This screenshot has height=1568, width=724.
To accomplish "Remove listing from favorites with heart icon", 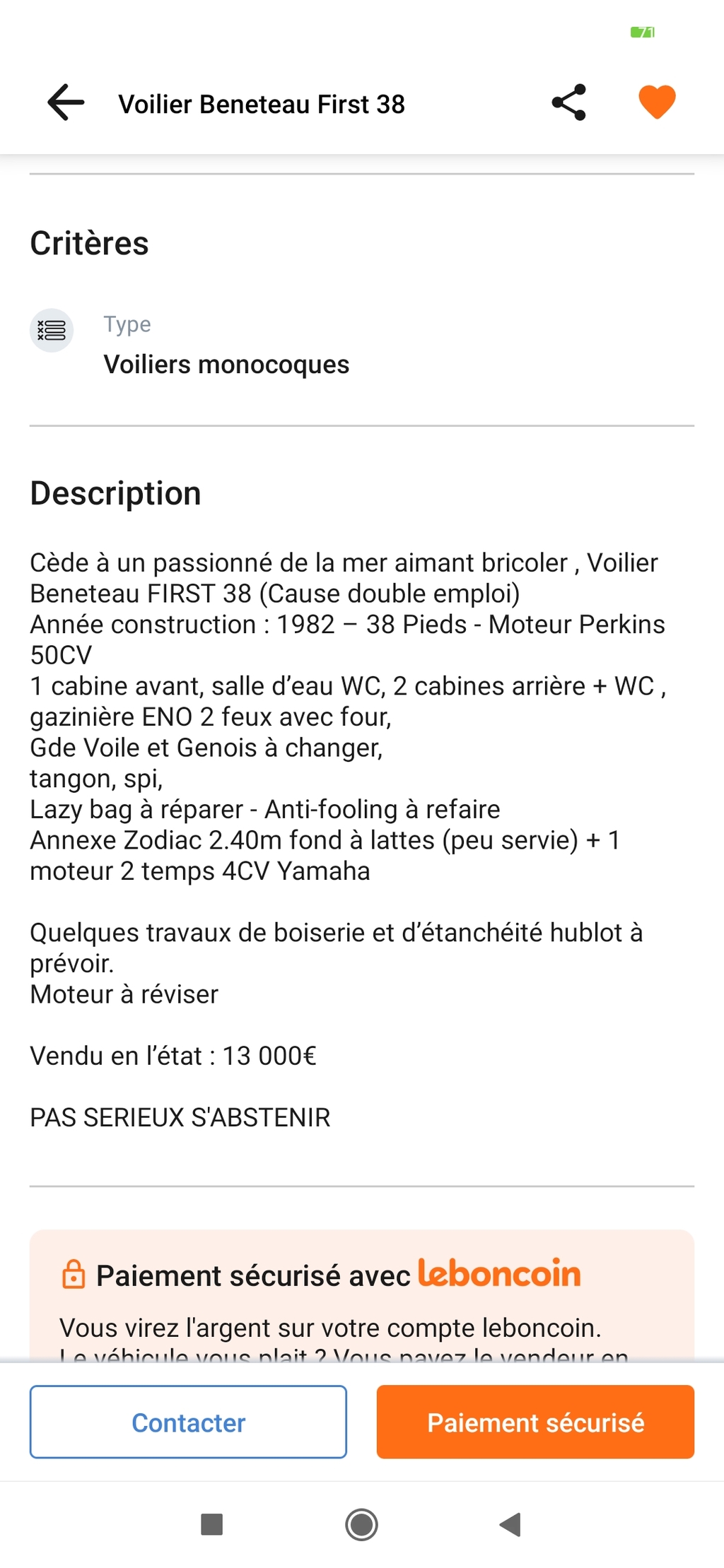I will point(657,102).
